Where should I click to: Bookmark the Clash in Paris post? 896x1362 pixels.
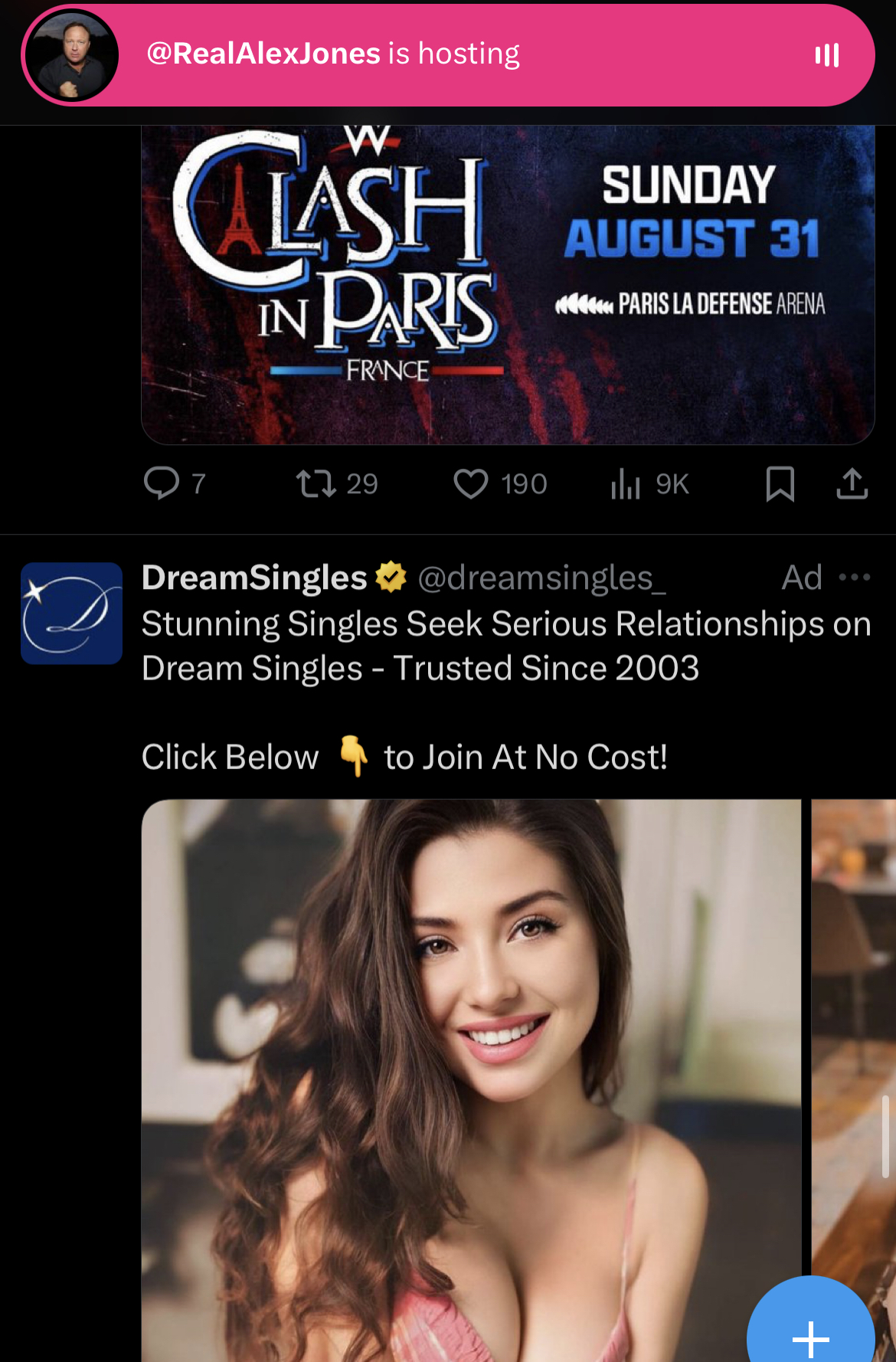[x=780, y=483]
